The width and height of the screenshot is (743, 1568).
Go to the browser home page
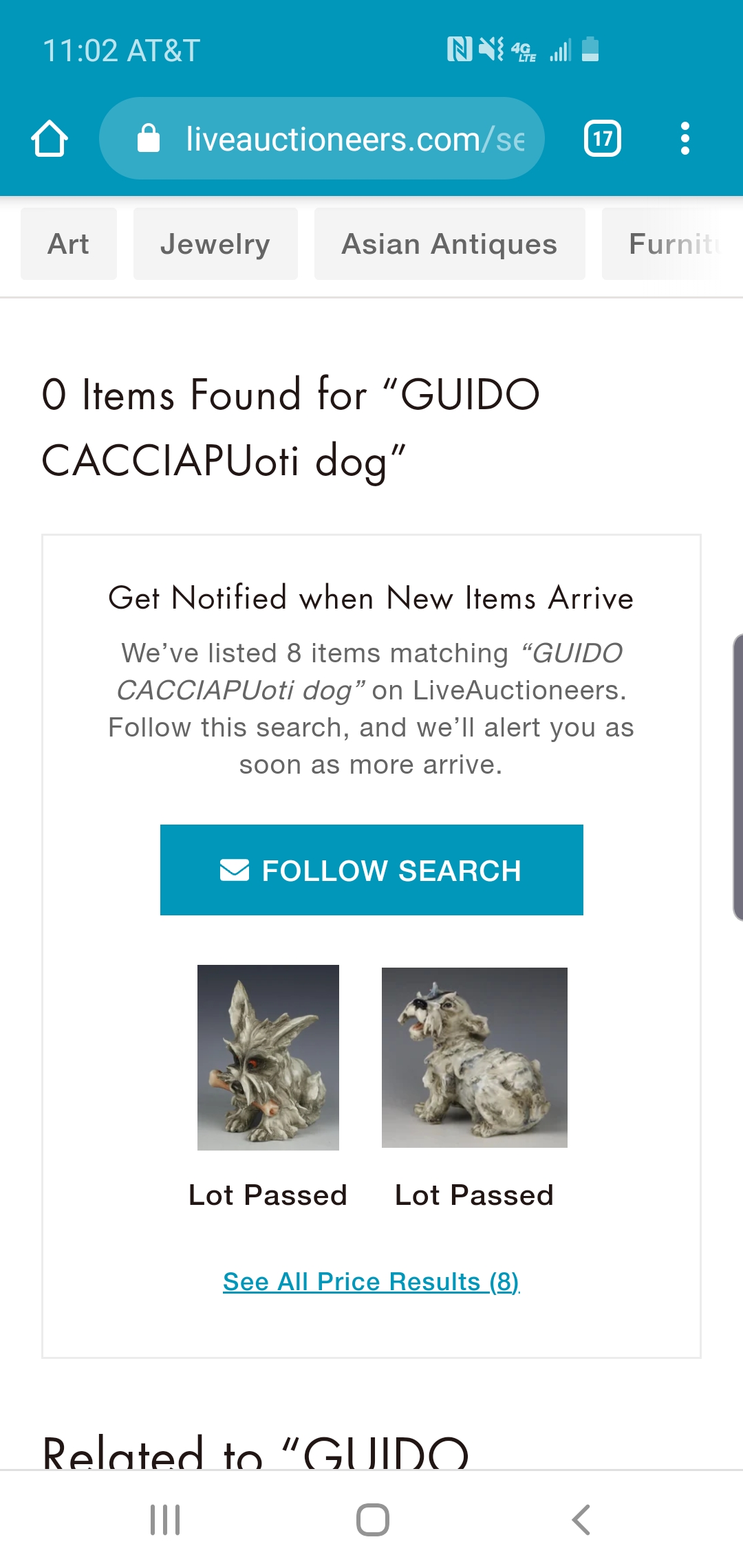(x=50, y=139)
